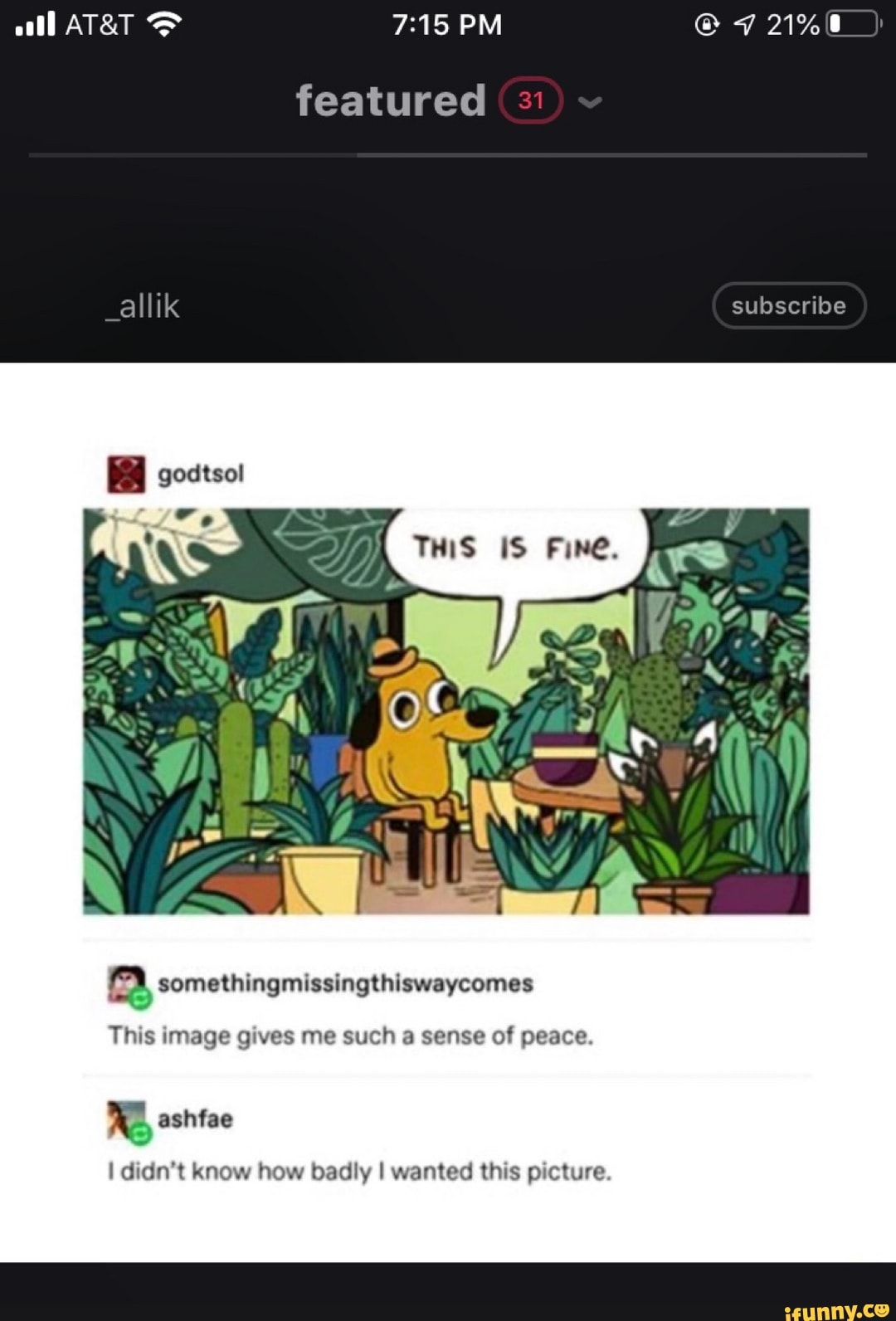Open the This is fine meme post

point(446,711)
